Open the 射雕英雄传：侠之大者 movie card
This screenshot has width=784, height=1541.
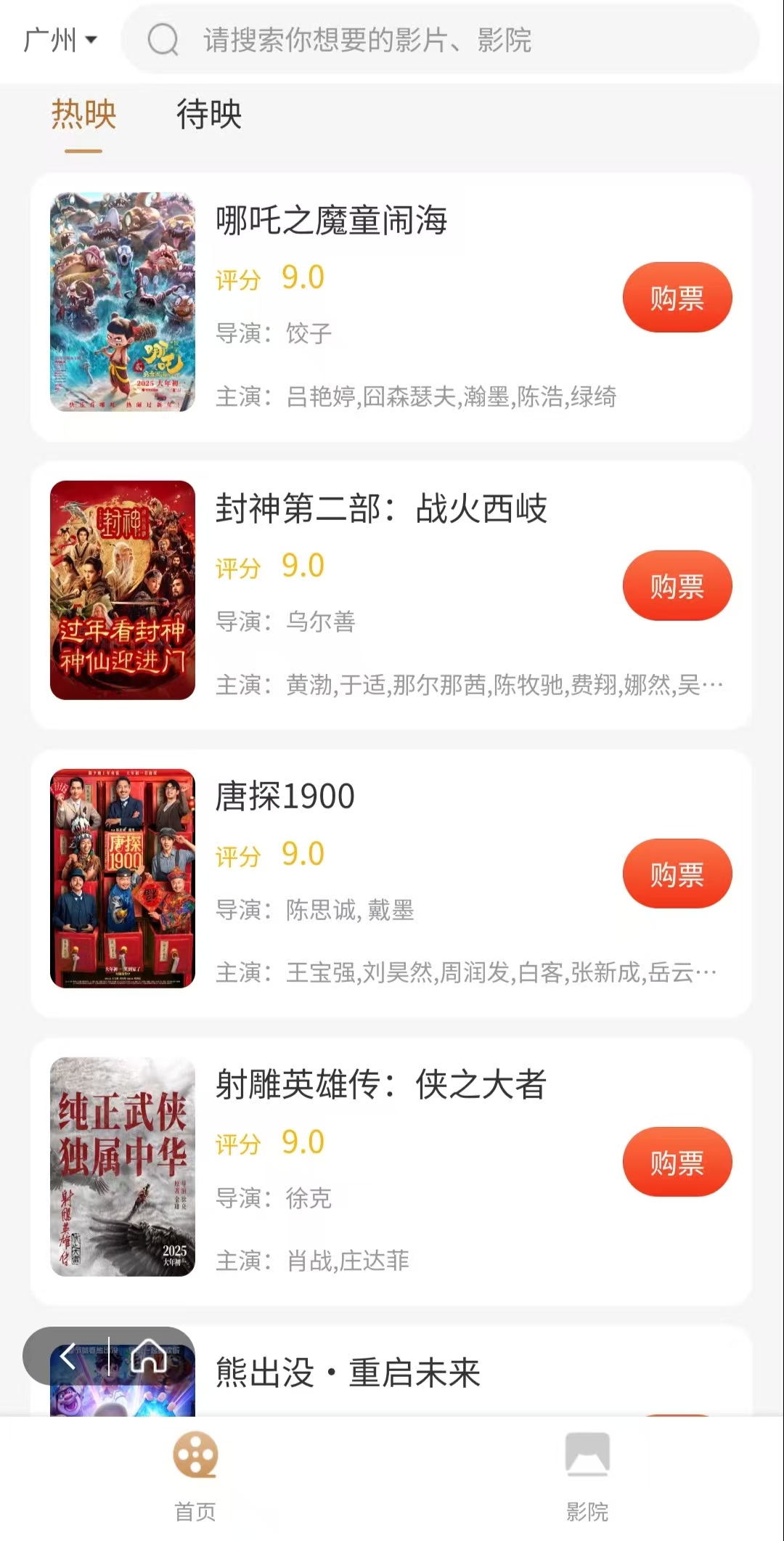[391, 1172]
